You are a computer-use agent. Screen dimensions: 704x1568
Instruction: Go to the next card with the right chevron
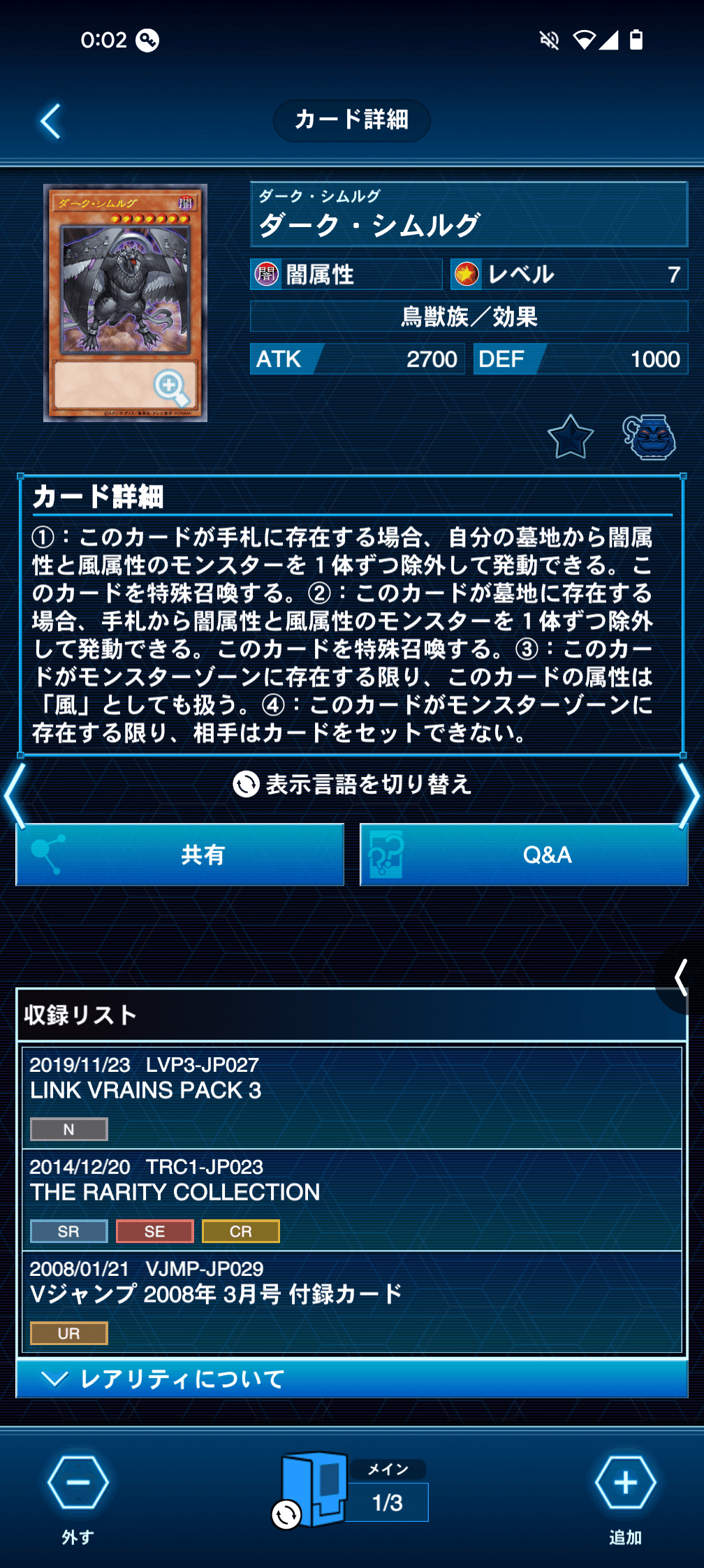(689, 795)
